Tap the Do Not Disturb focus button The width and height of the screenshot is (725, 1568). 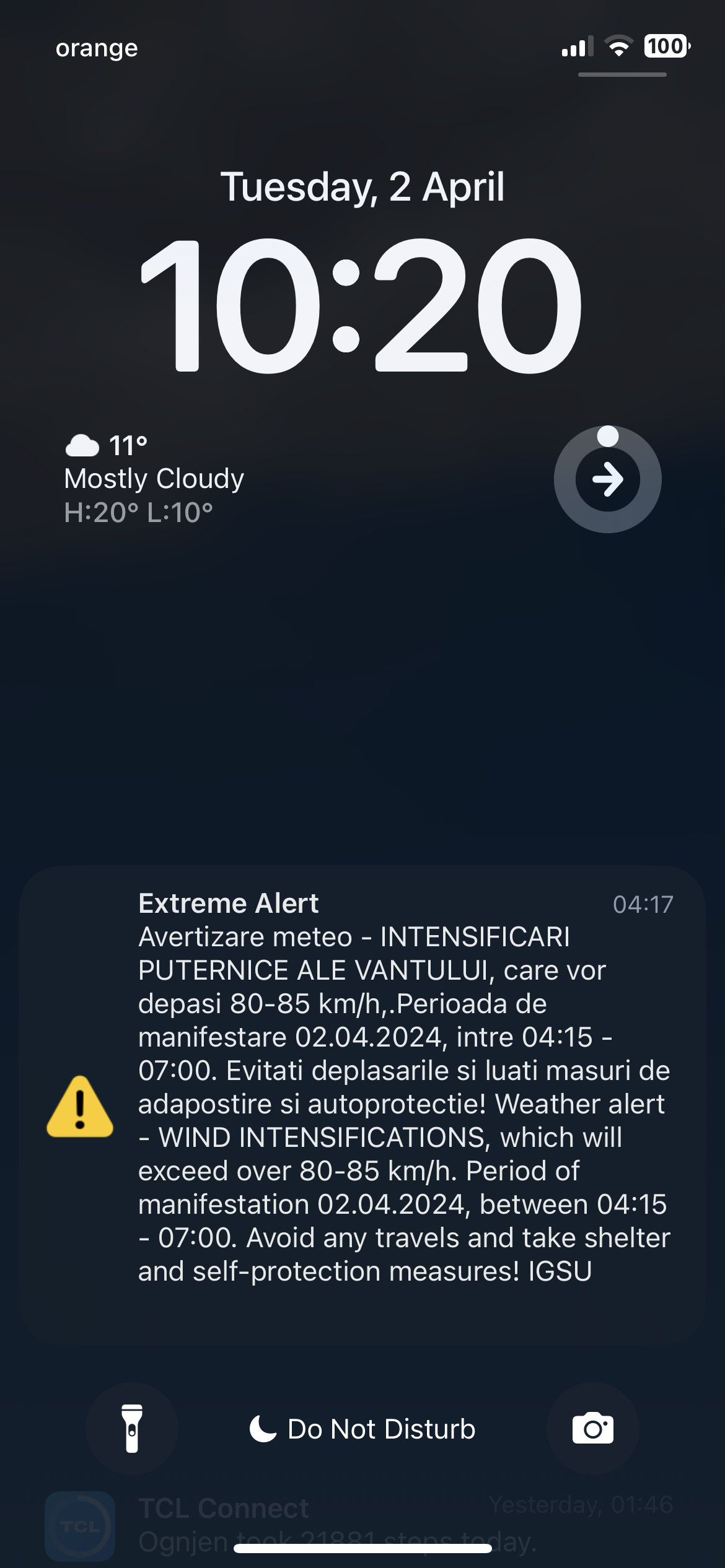coord(362,1429)
